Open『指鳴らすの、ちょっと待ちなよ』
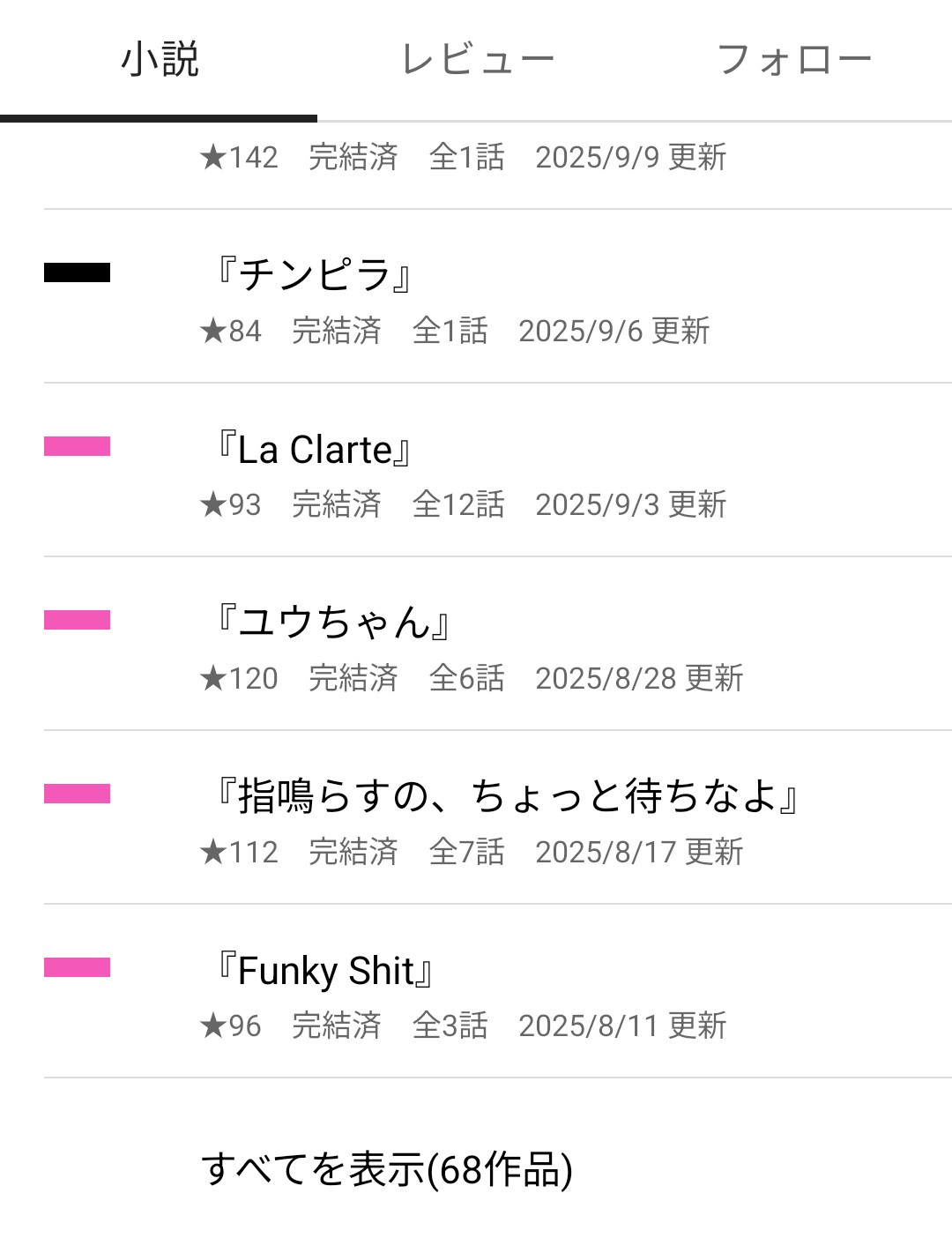 coord(508,796)
